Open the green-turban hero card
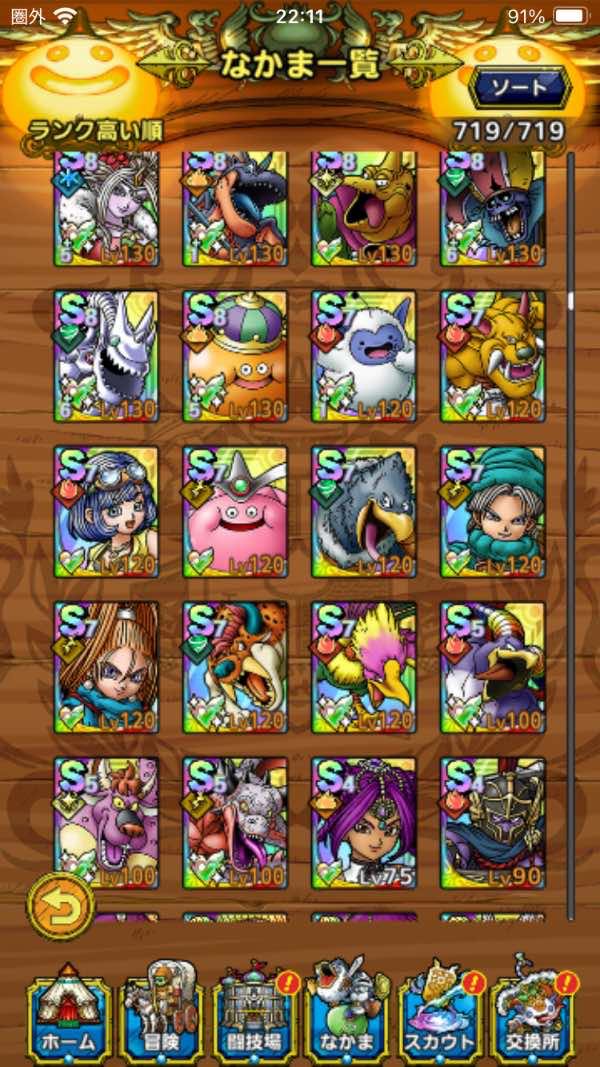This screenshot has height=1067, width=600. click(493, 512)
